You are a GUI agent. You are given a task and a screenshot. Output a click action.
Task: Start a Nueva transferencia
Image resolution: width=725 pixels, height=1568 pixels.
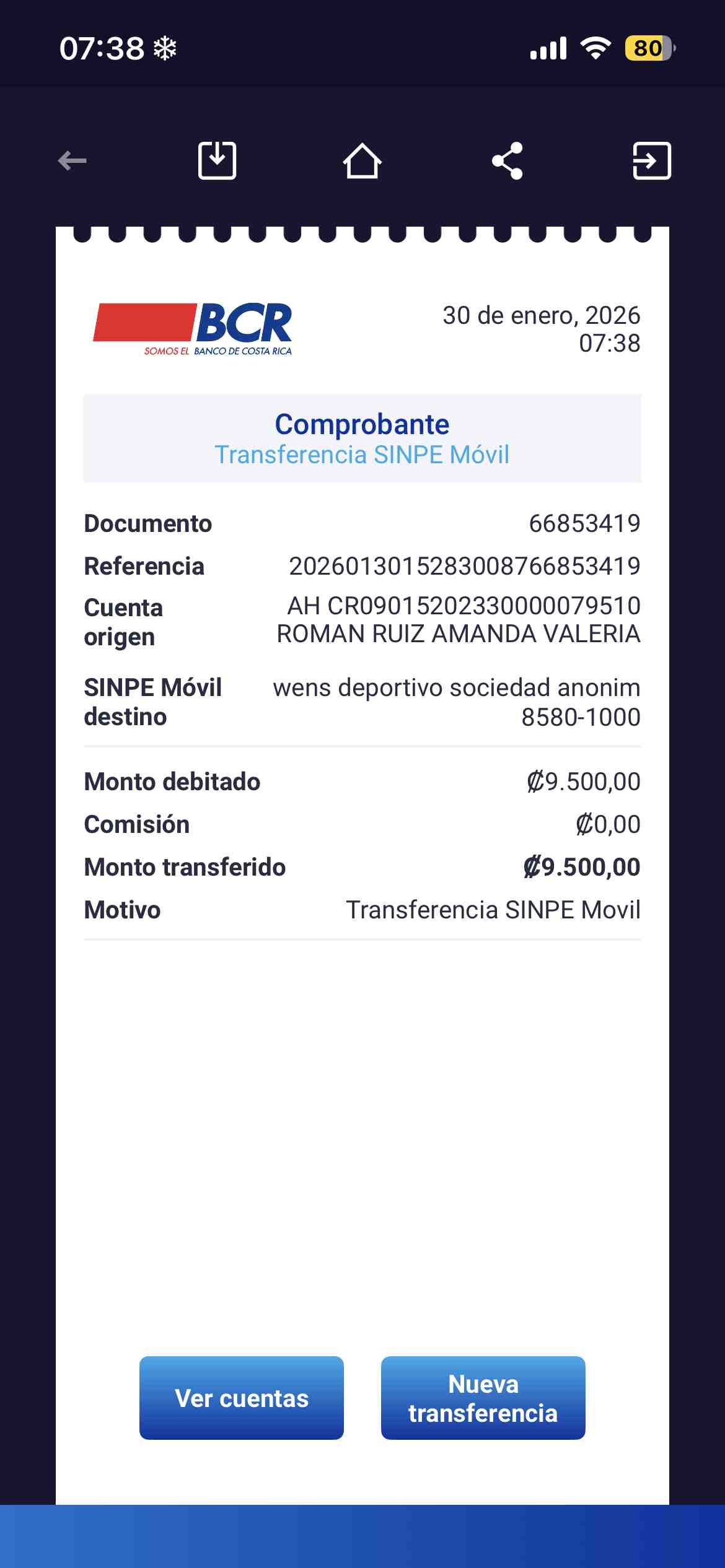(483, 1398)
